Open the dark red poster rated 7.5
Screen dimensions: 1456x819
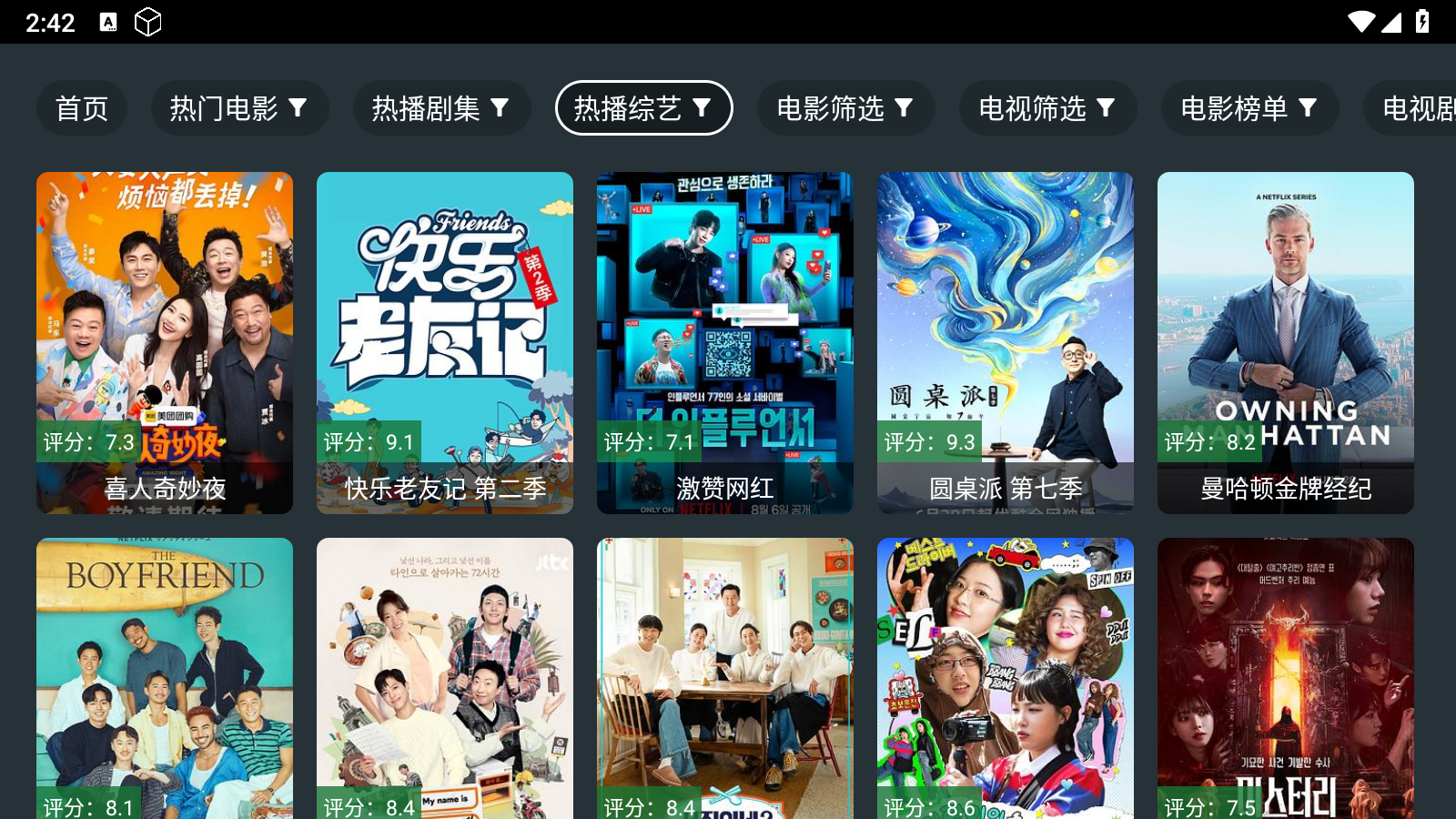tap(1286, 678)
